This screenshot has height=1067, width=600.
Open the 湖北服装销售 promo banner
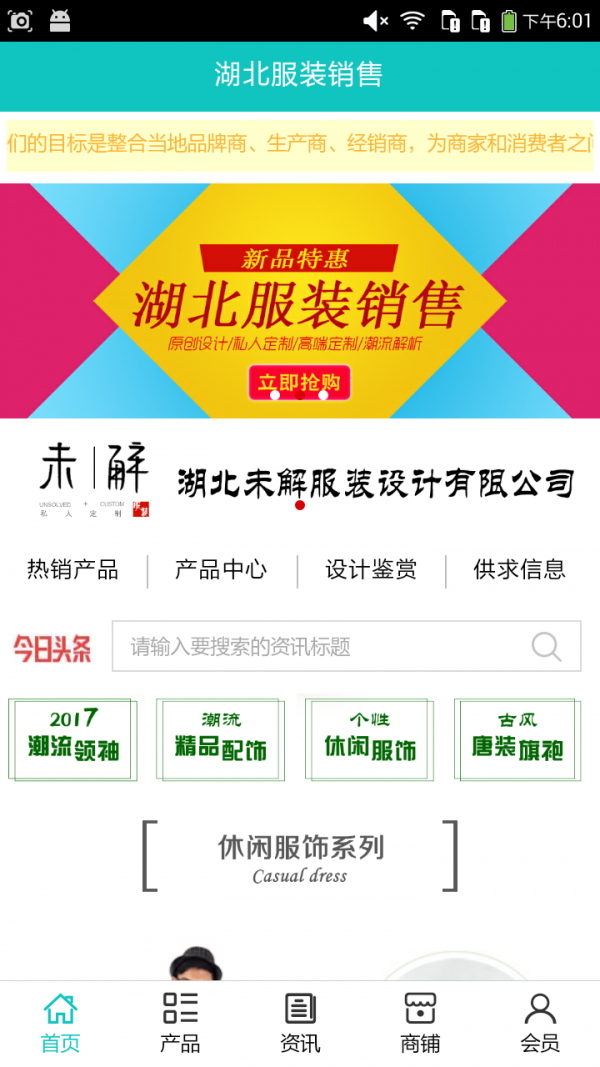pyautogui.click(x=300, y=300)
